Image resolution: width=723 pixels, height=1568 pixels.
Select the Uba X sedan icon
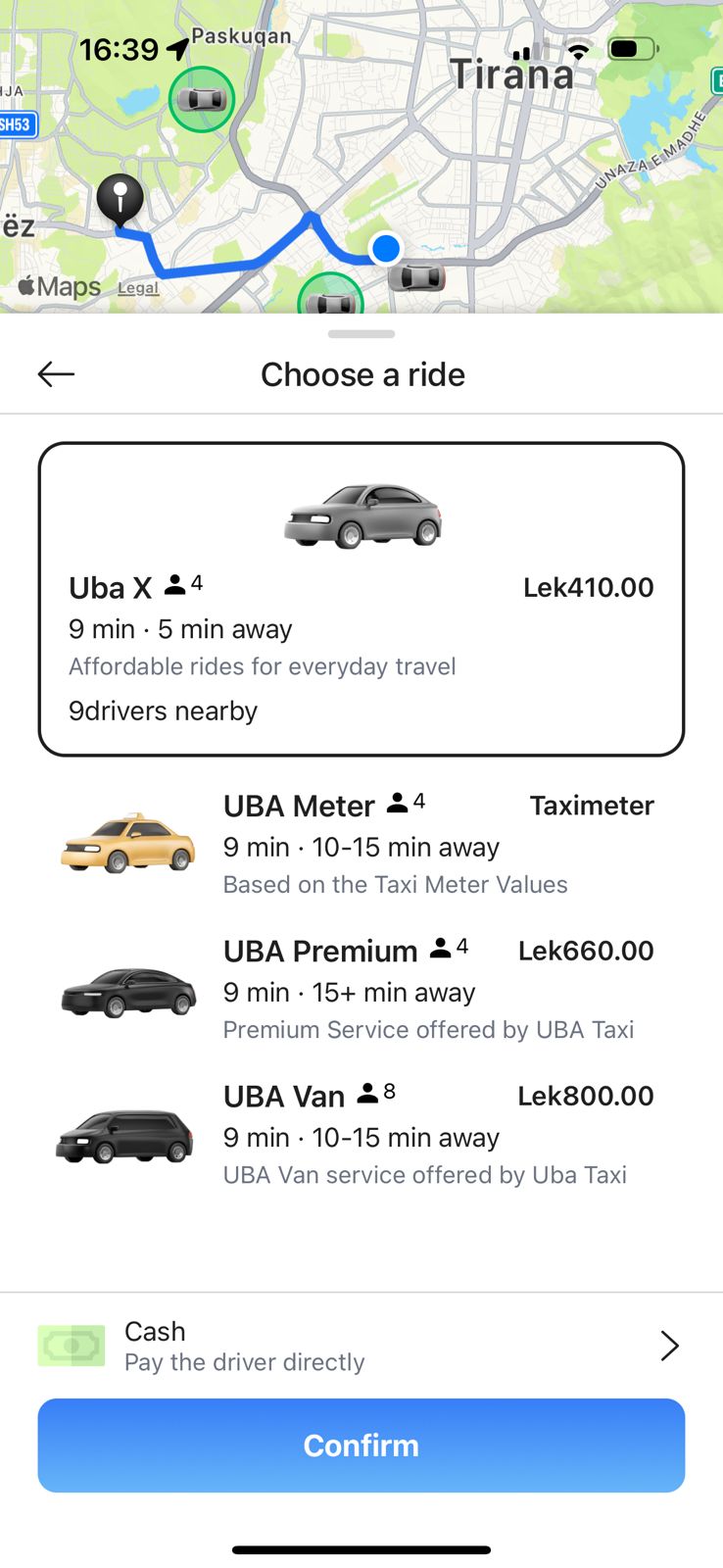[362, 514]
